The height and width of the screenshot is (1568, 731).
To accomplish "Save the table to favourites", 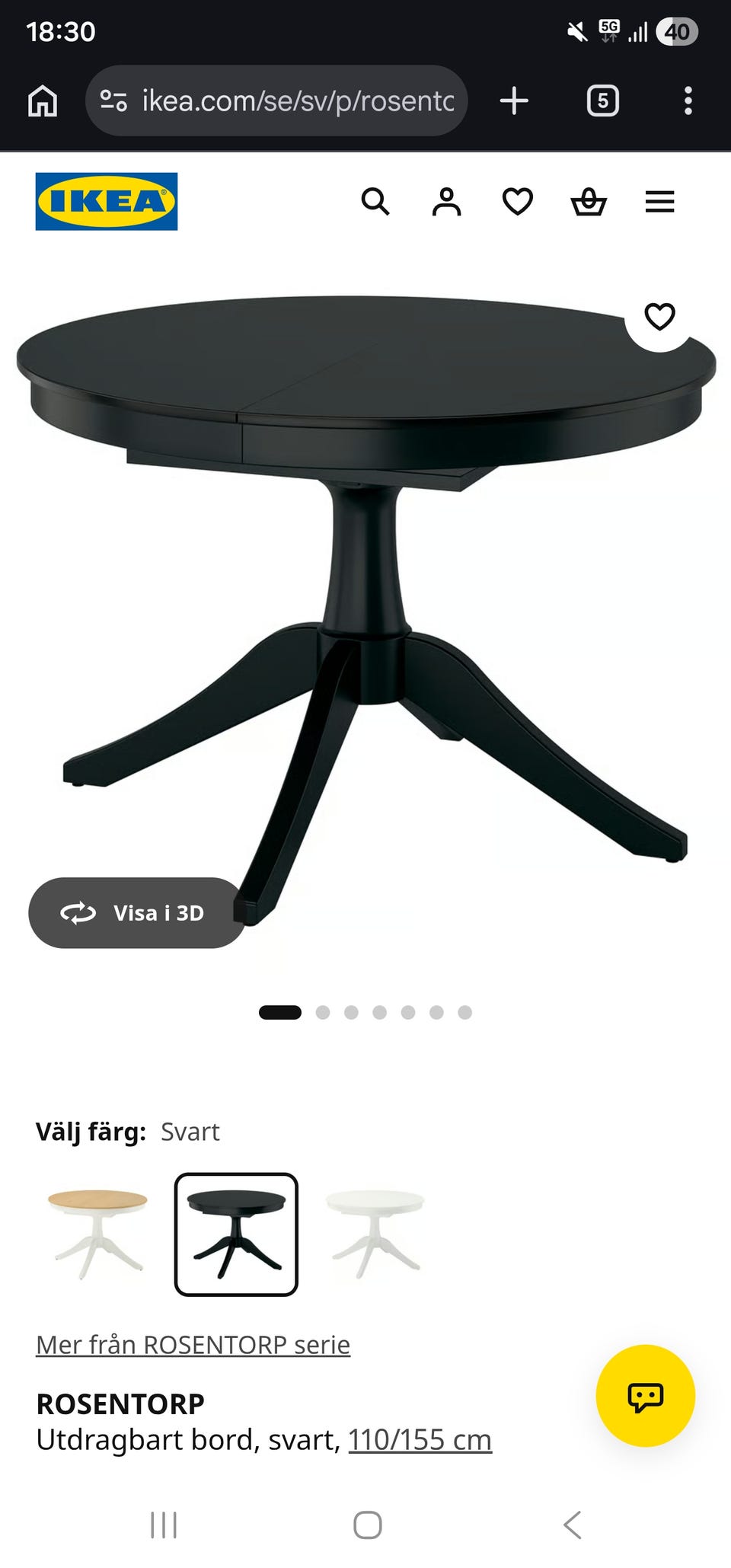I will point(659,317).
